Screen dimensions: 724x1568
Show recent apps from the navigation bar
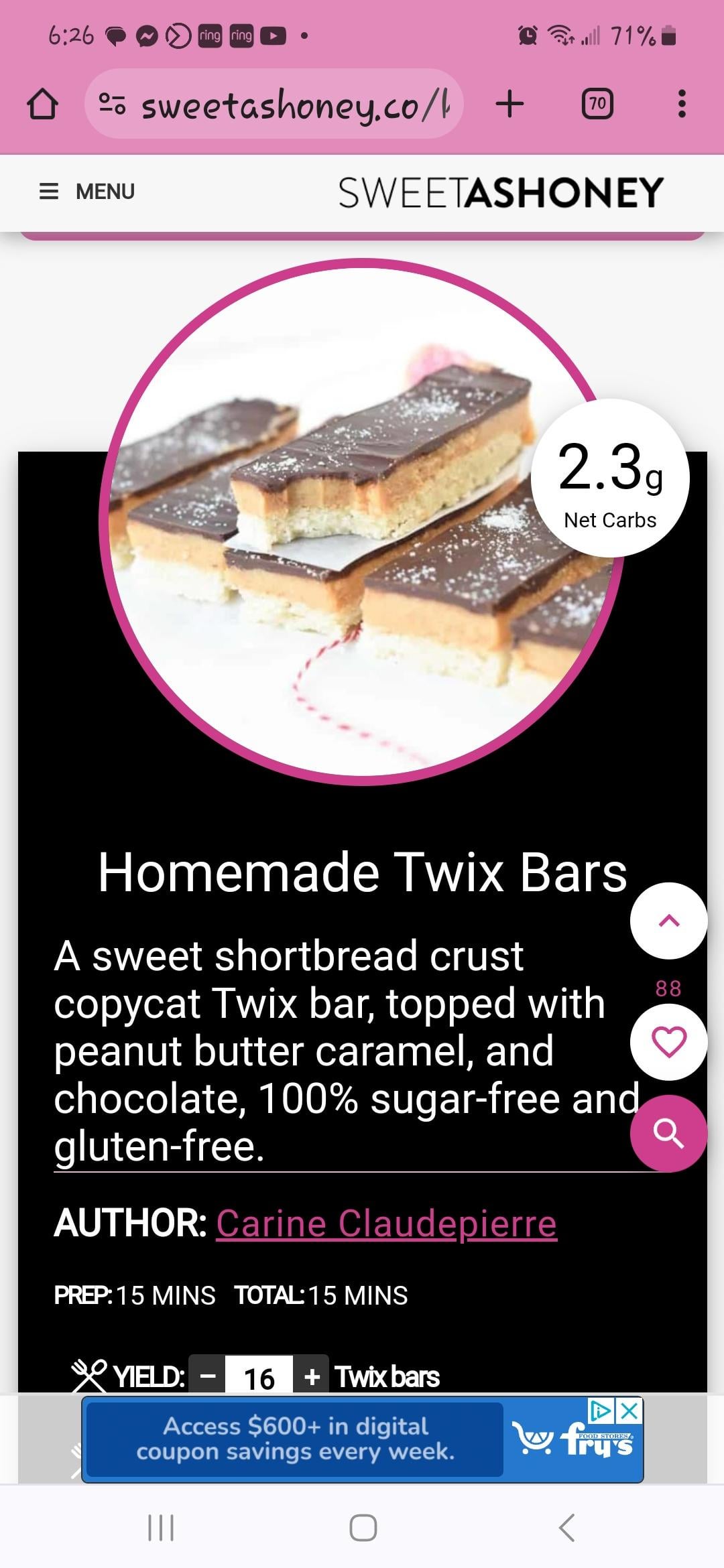(161, 1528)
